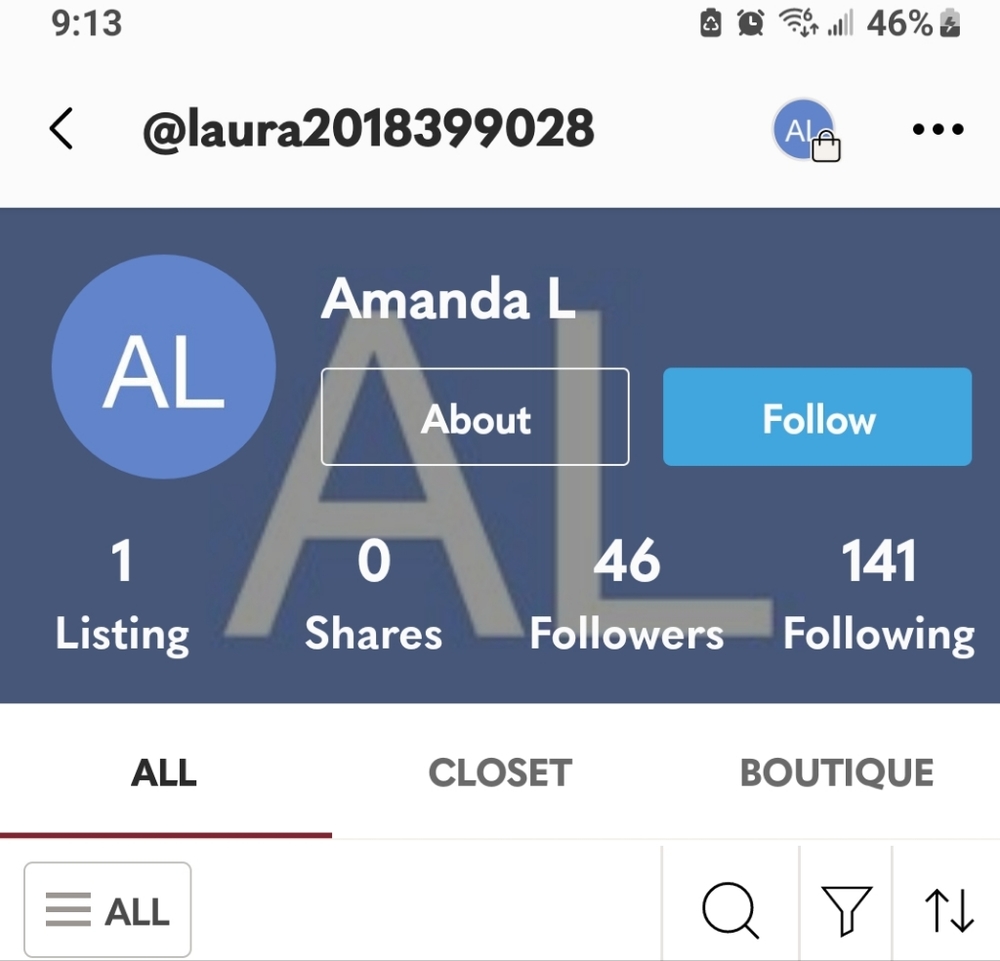Search within this closet
The width and height of the screenshot is (1000, 961).
tap(730, 911)
